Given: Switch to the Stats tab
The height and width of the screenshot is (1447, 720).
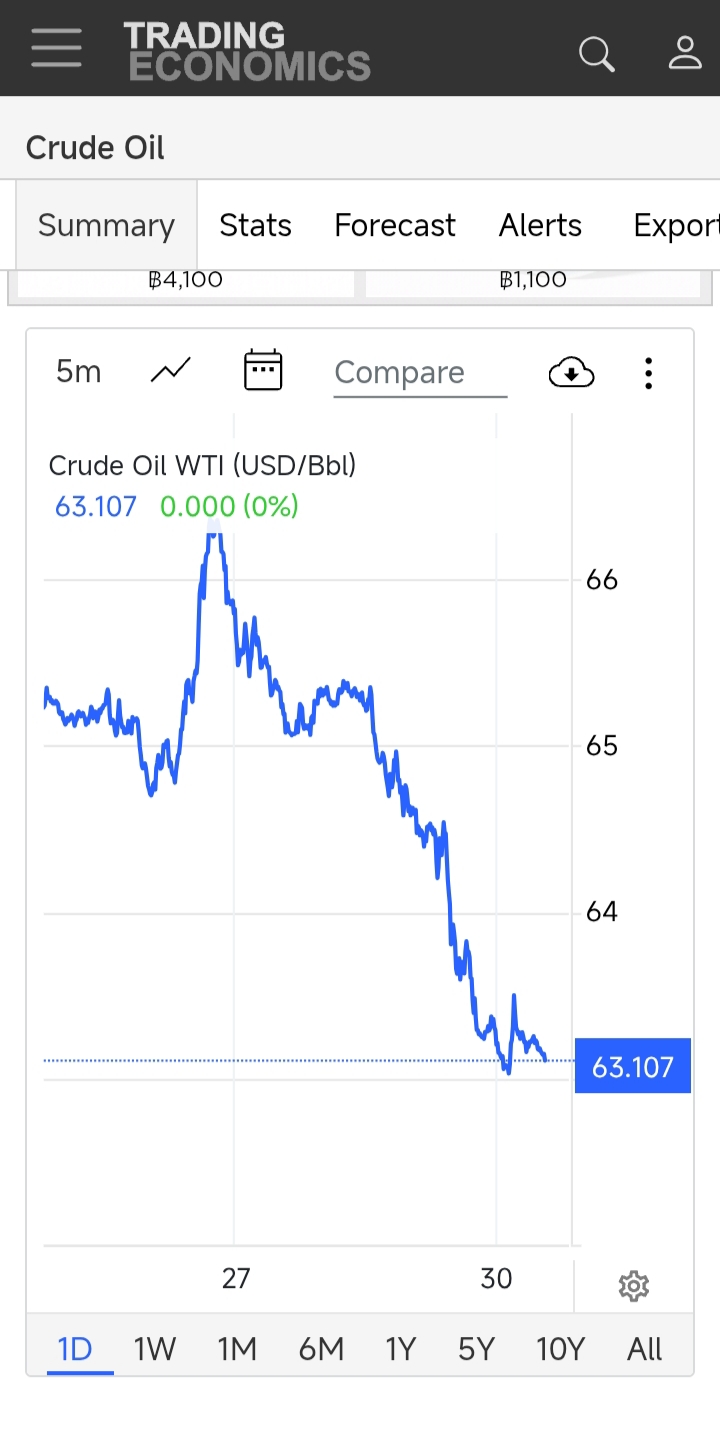Looking at the screenshot, I should click(x=255, y=225).
